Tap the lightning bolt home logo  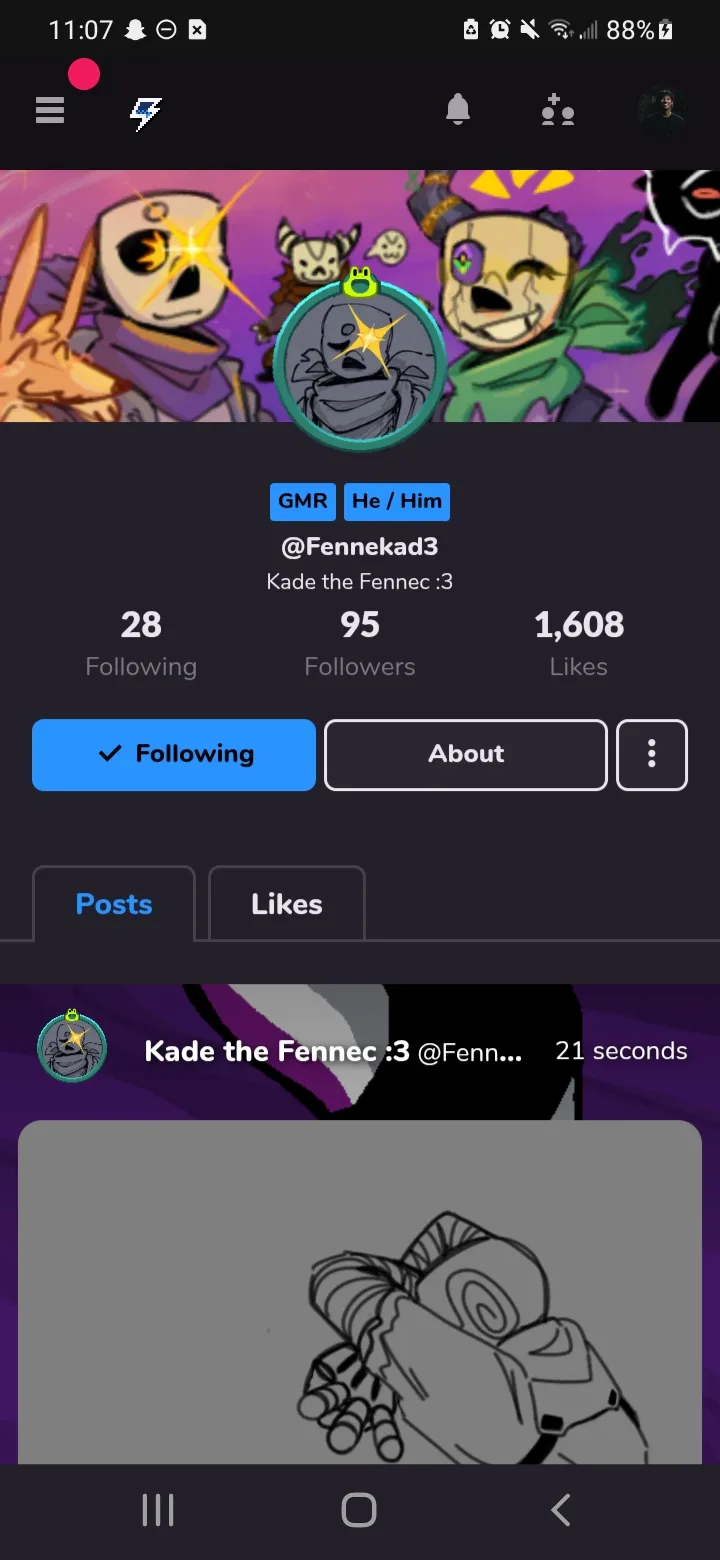pos(146,113)
